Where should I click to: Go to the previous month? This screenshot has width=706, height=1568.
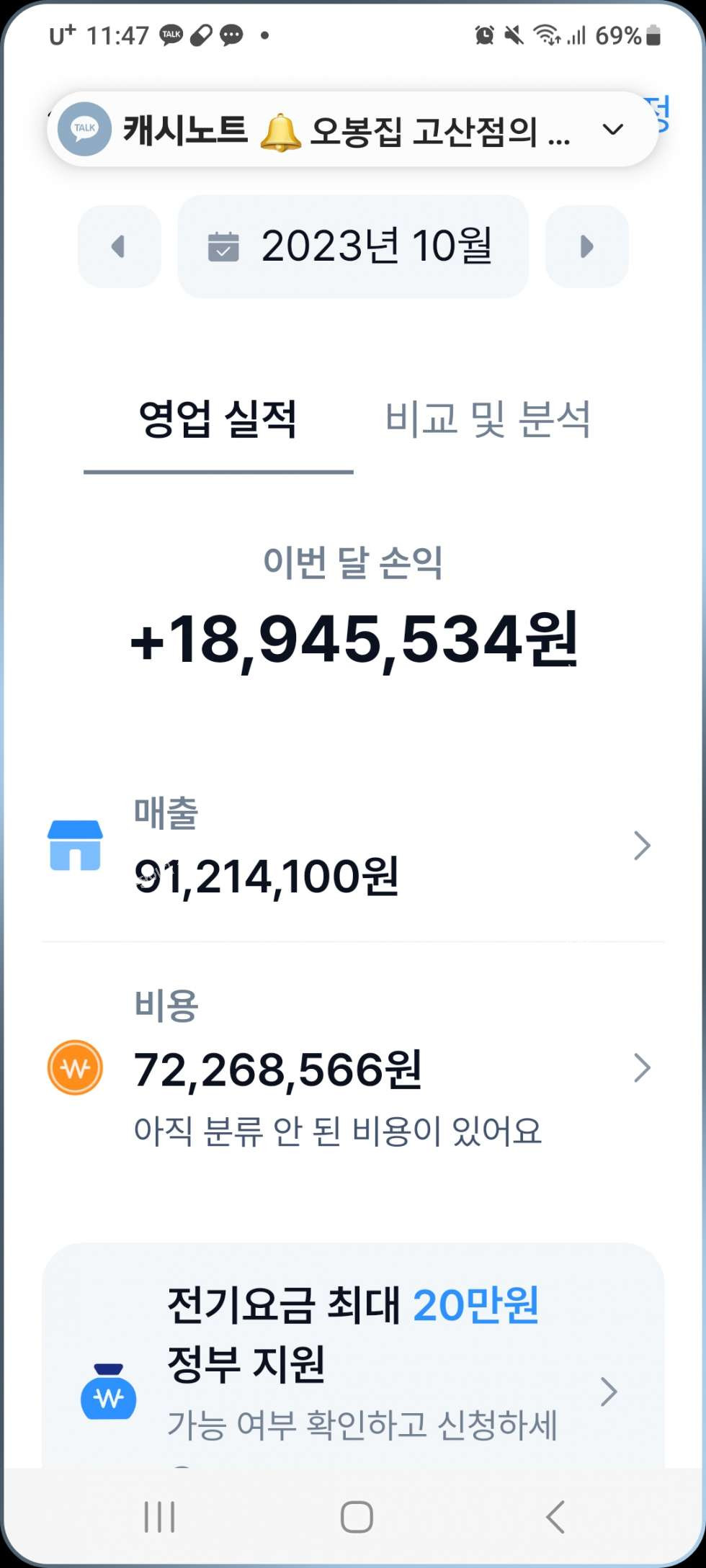pyautogui.click(x=120, y=246)
